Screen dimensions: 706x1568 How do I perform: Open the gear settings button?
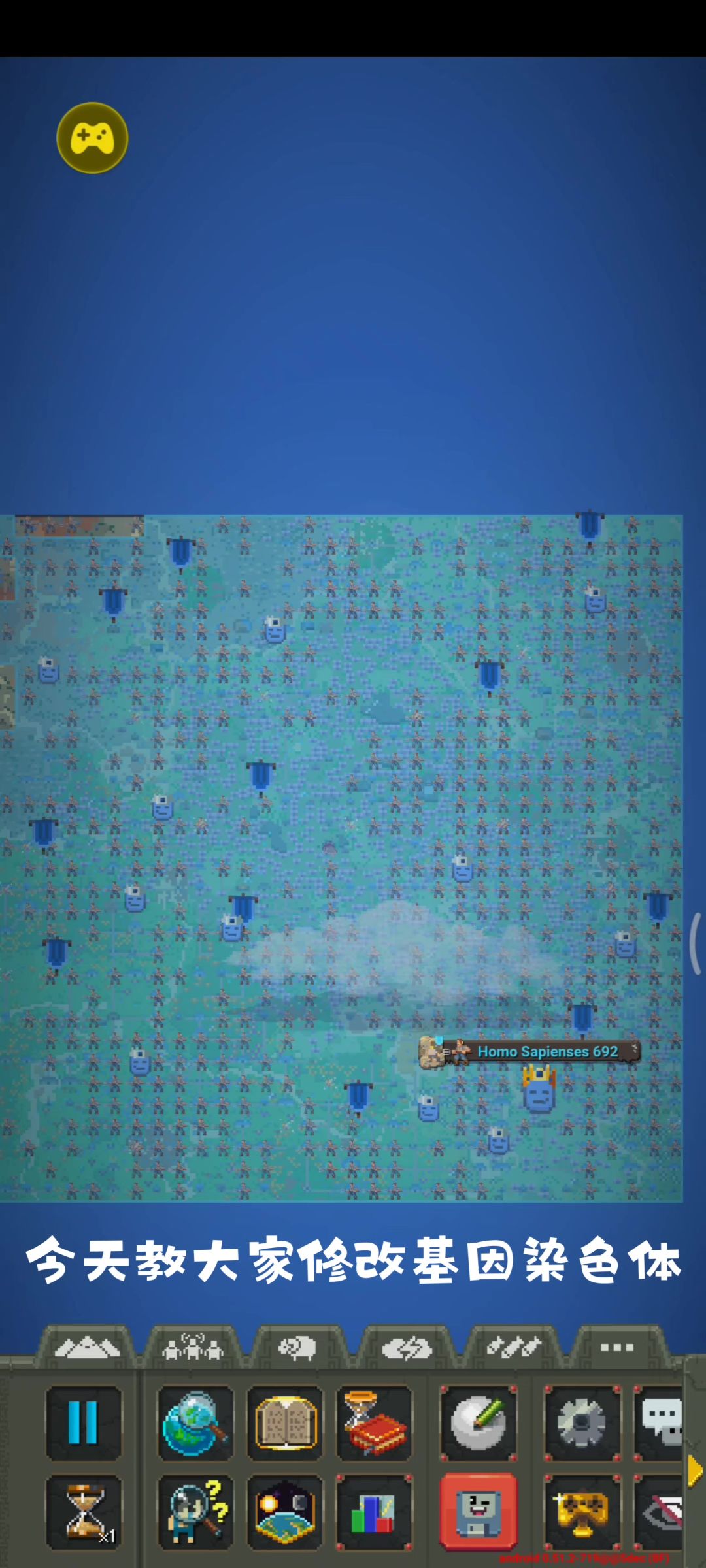(582, 1422)
